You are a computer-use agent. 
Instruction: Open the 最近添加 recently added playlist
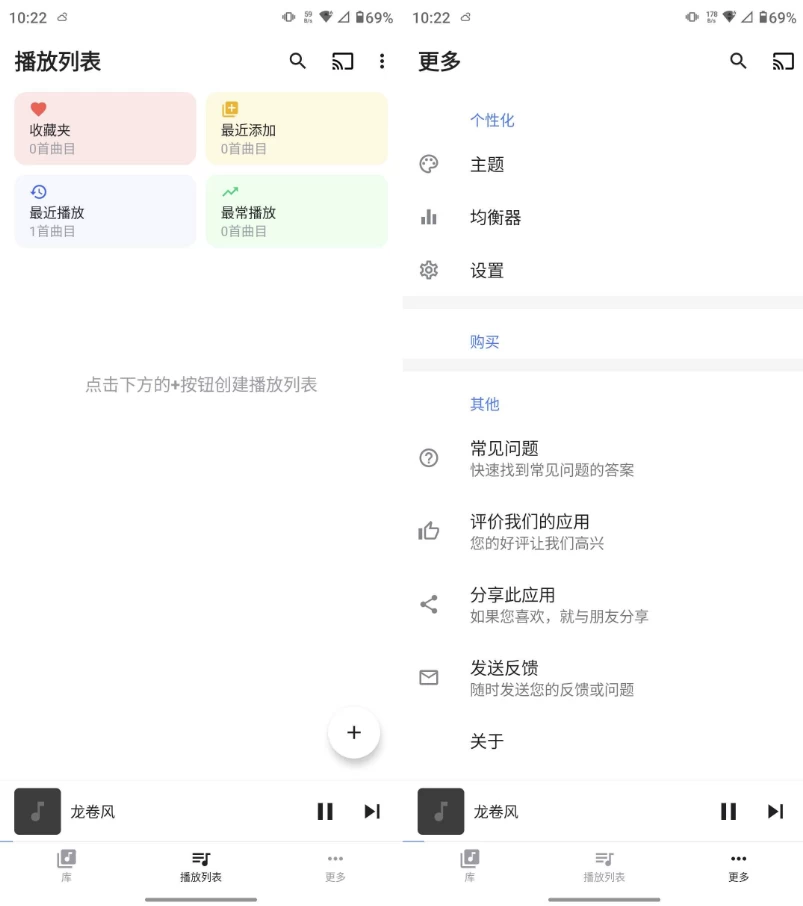point(296,128)
